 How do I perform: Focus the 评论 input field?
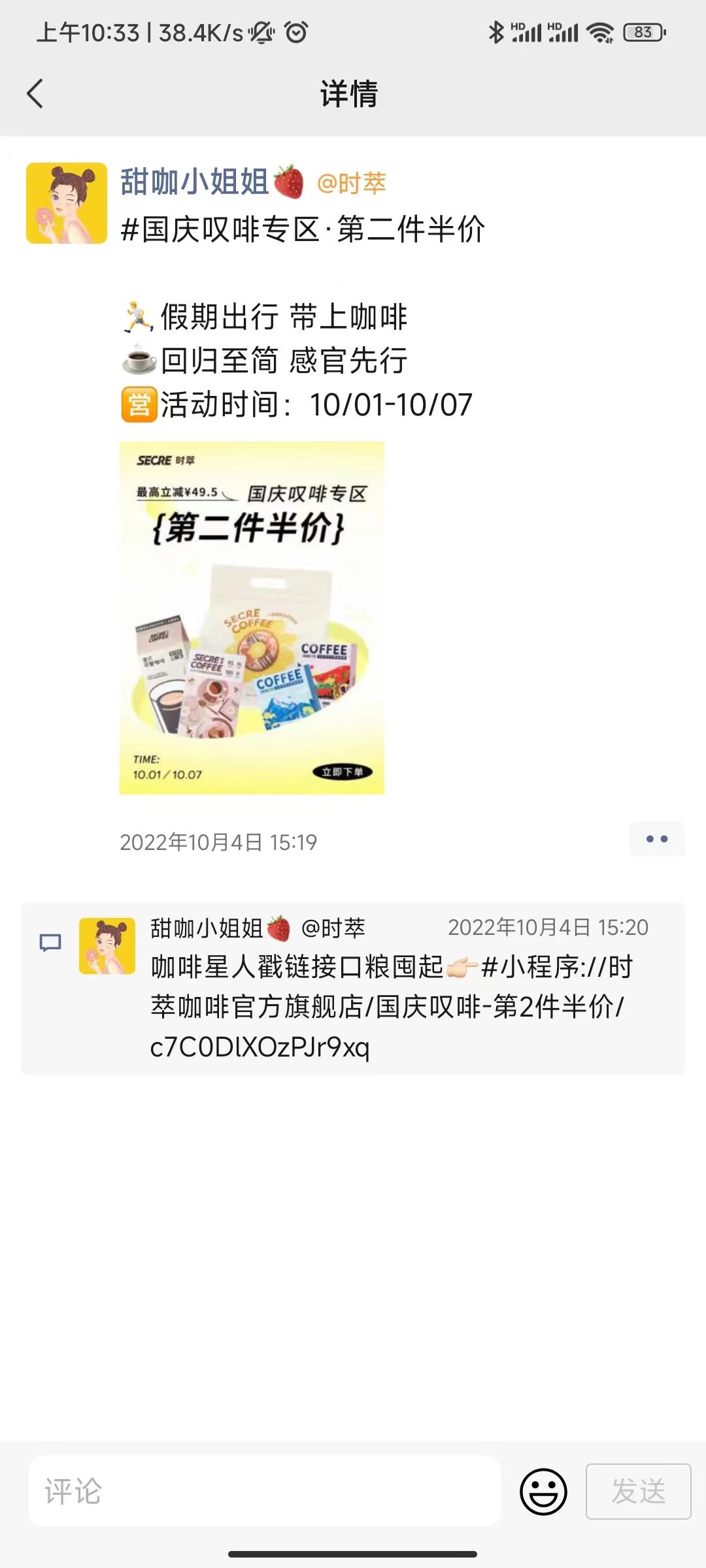[x=265, y=1492]
